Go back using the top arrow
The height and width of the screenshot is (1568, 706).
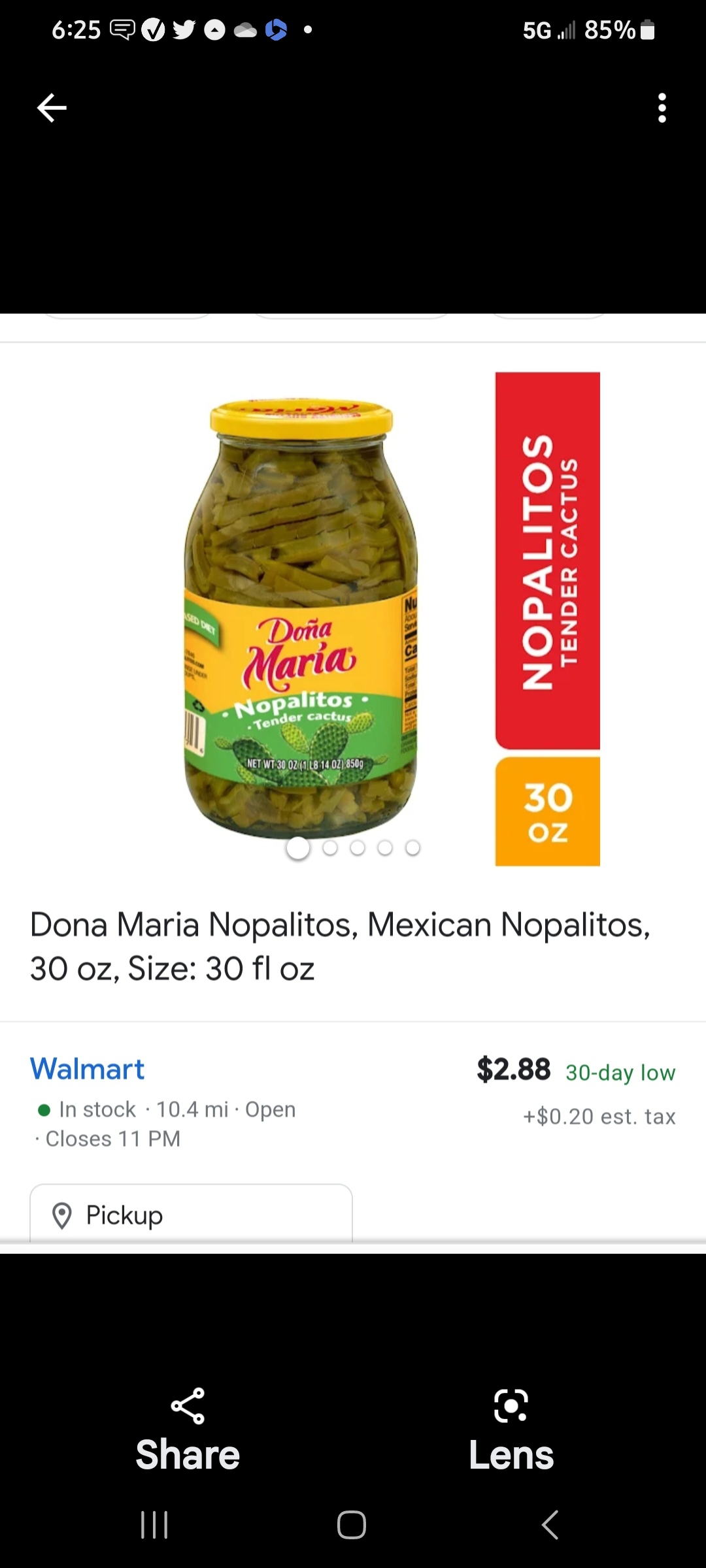(52, 108)
